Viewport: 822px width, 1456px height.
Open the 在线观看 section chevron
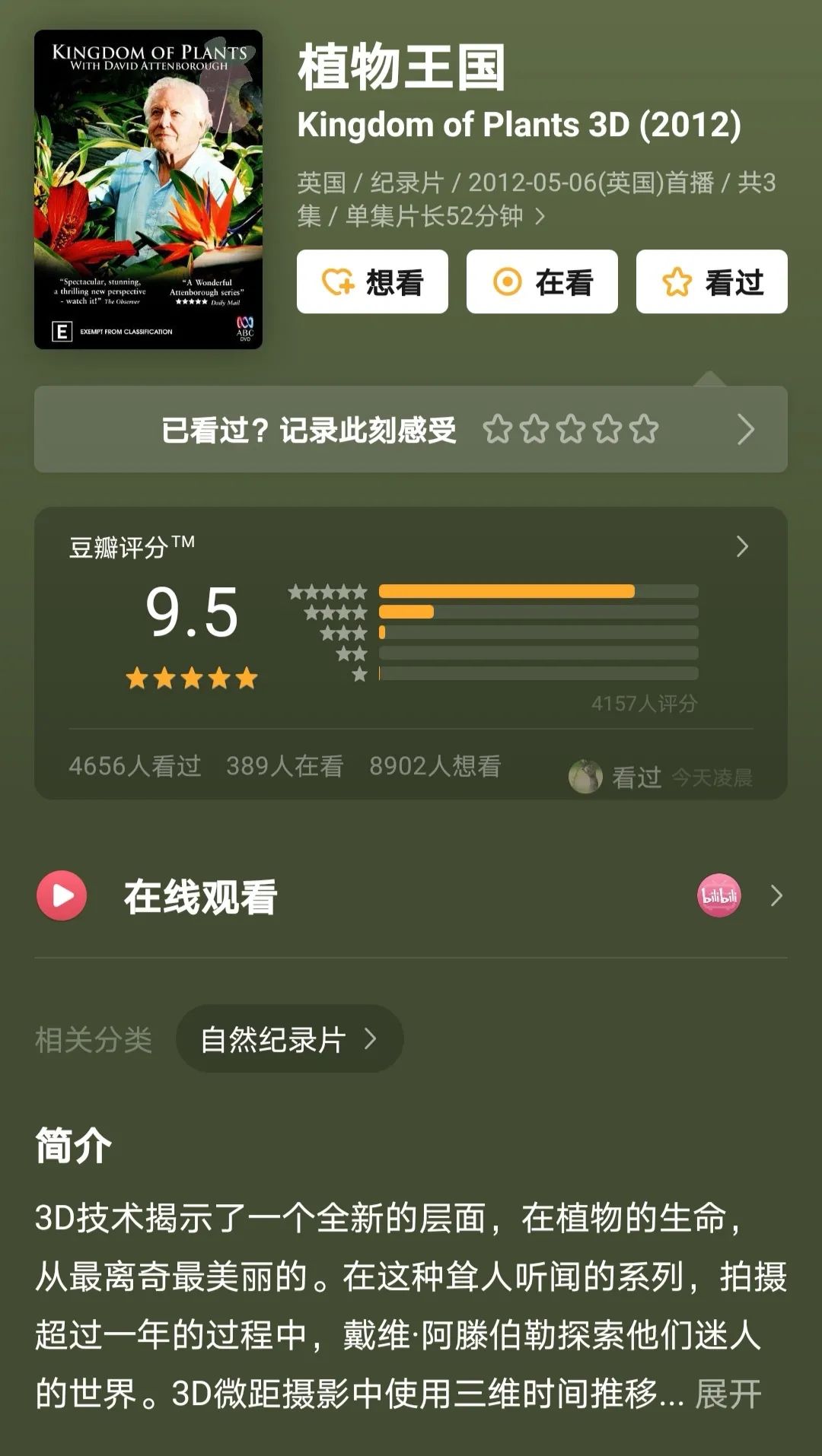point(775,895)
